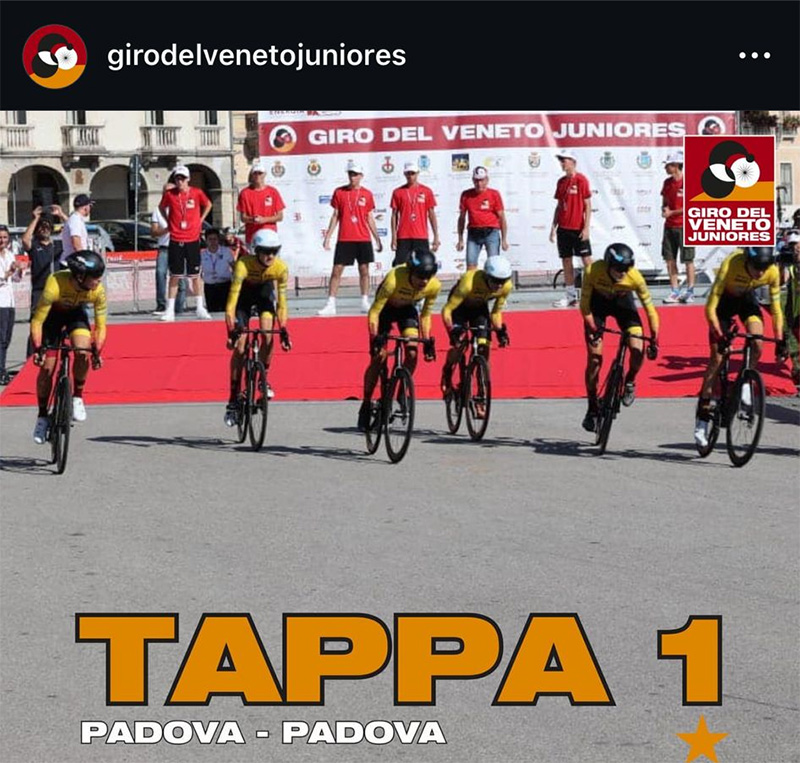This screenshot has height=763, width=800.
Task: Open the post's three-dot options menu
Action: (x=754, y=55)
